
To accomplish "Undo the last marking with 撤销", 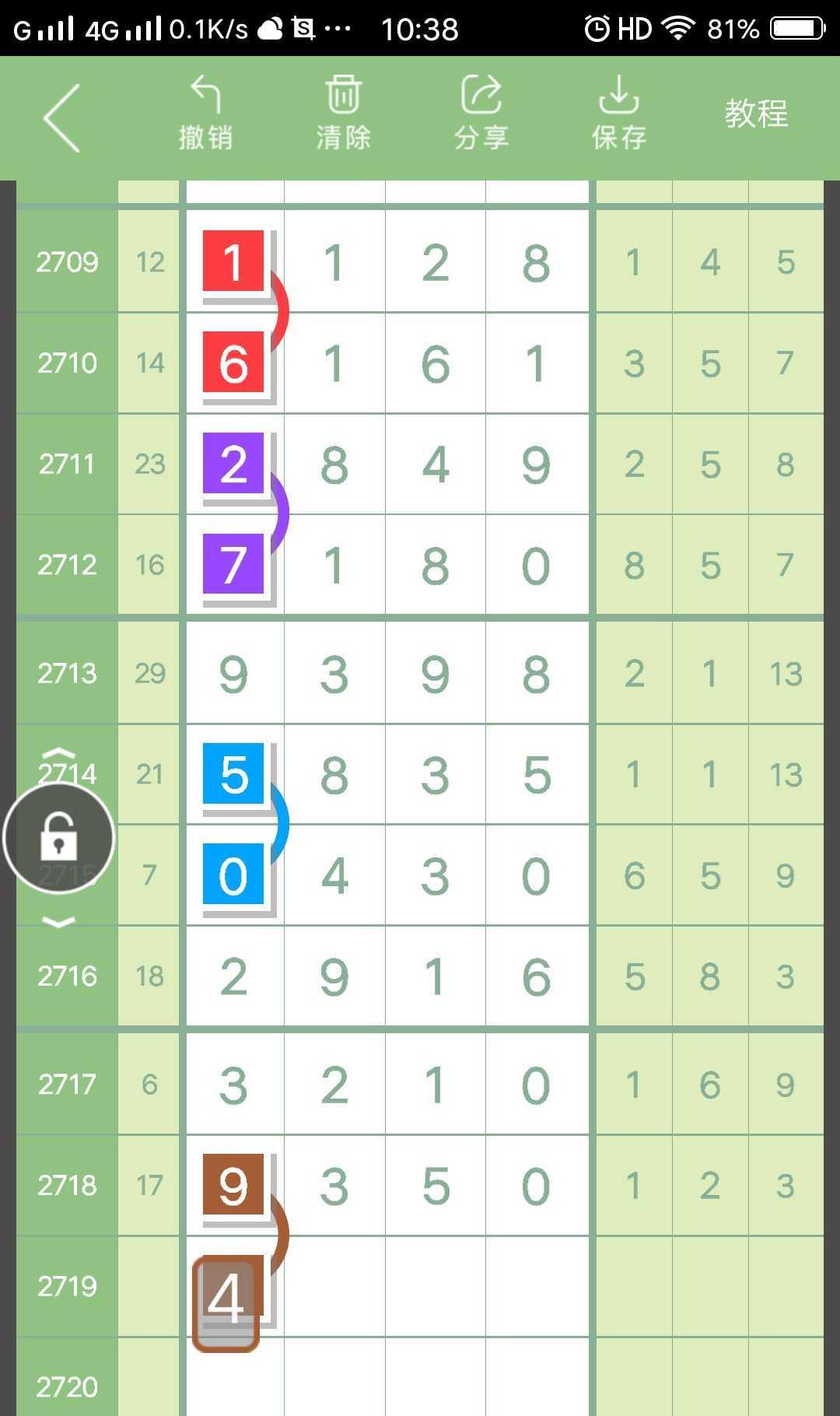I will 205,114.
